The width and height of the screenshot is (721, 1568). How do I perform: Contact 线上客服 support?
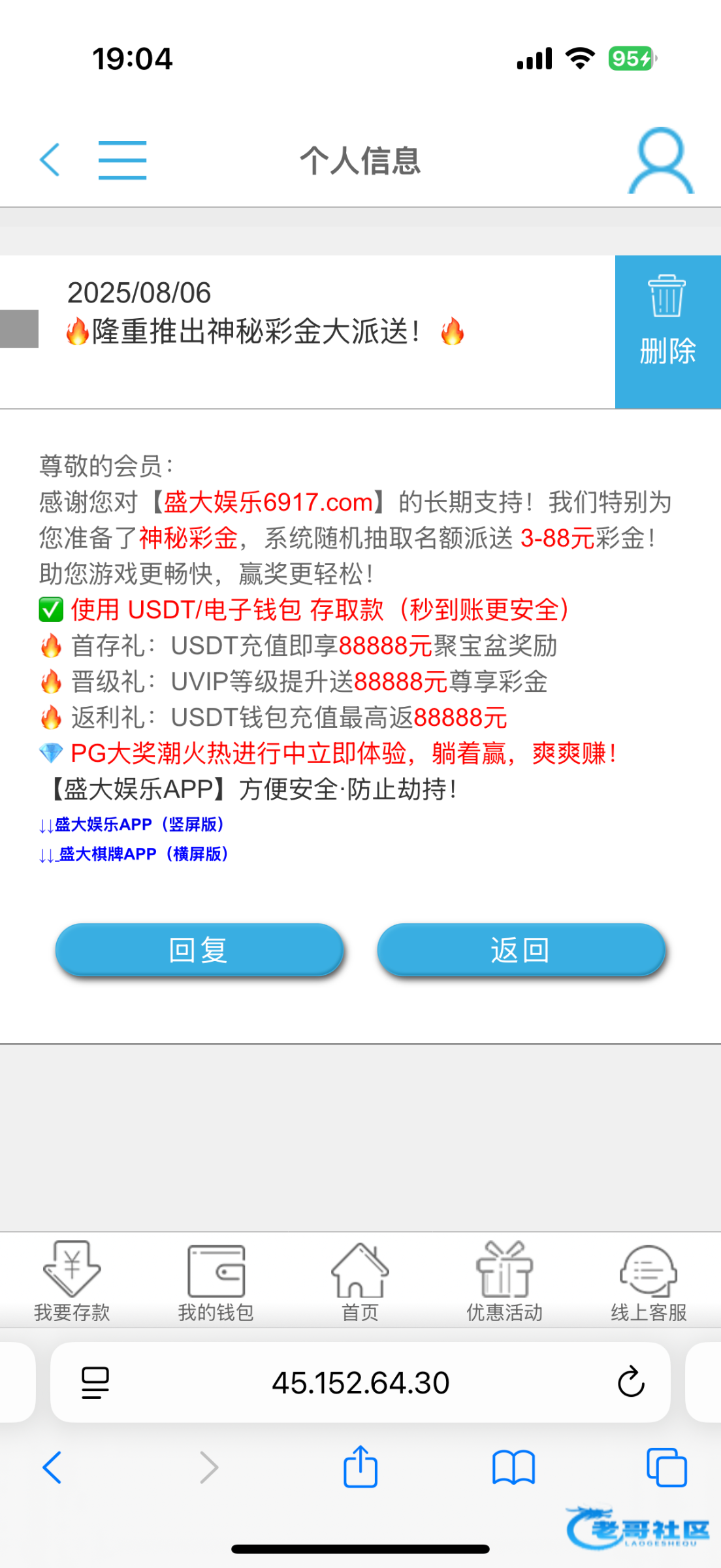click(x=649, y=1281)
